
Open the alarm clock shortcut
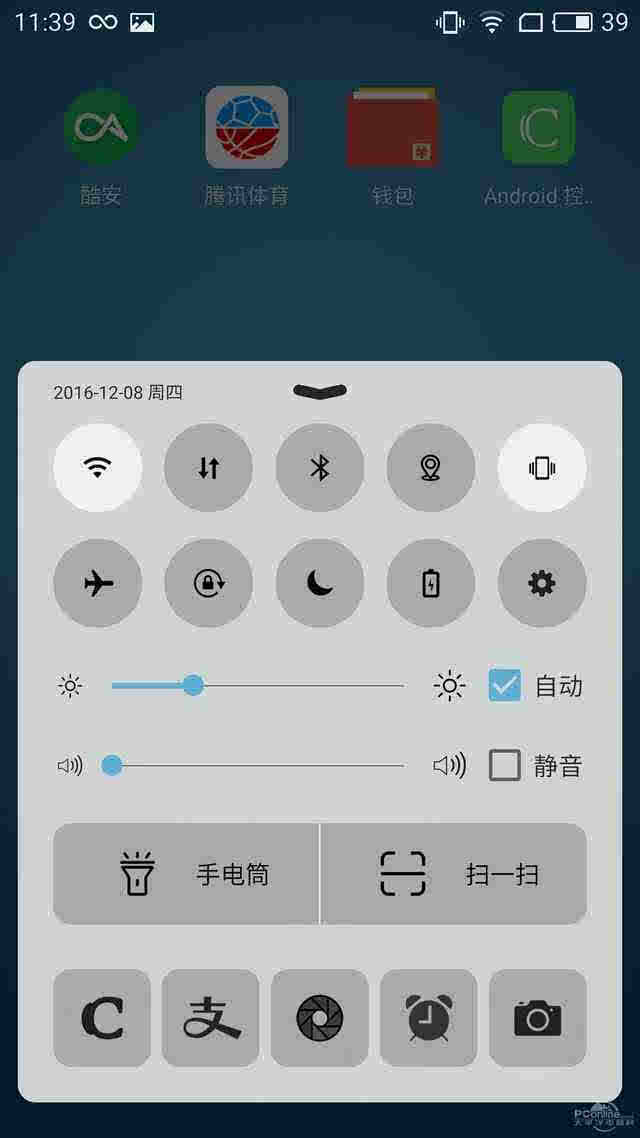pyautogui.click(x=429, y=1018)
